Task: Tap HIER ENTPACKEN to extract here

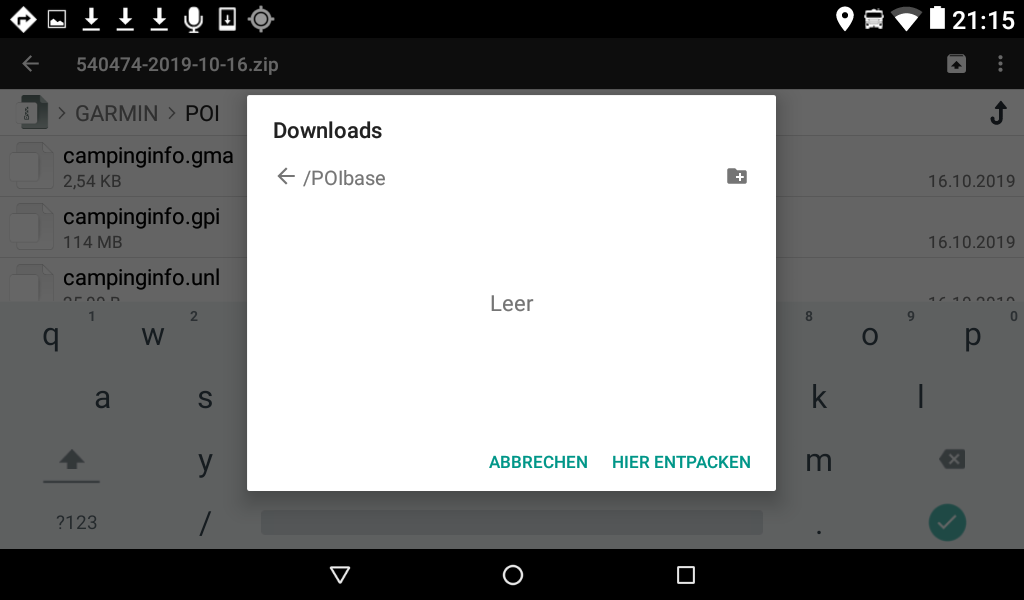Action: pyautogui.click(x=681, y=462)
